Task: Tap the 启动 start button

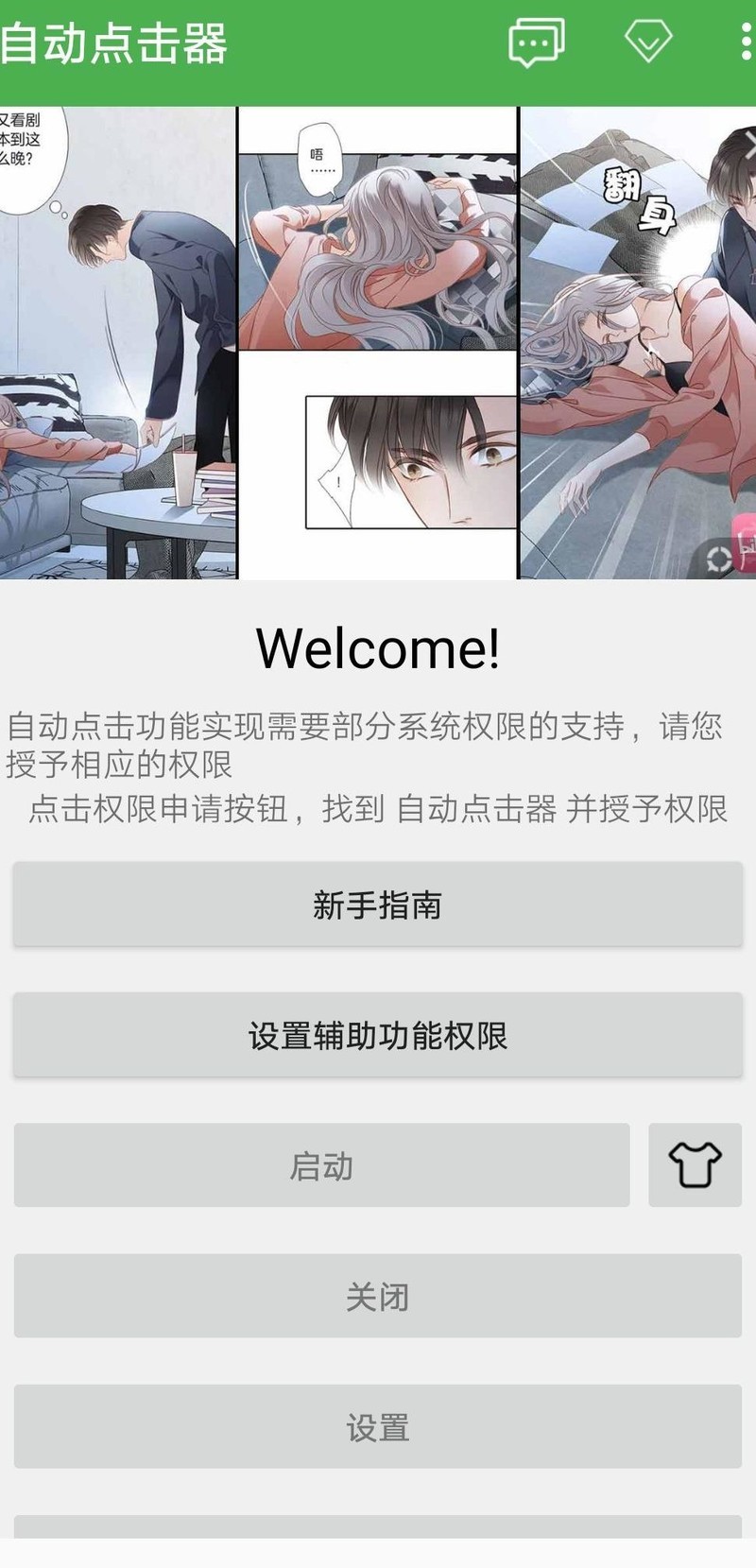Action: (321, 1165)
